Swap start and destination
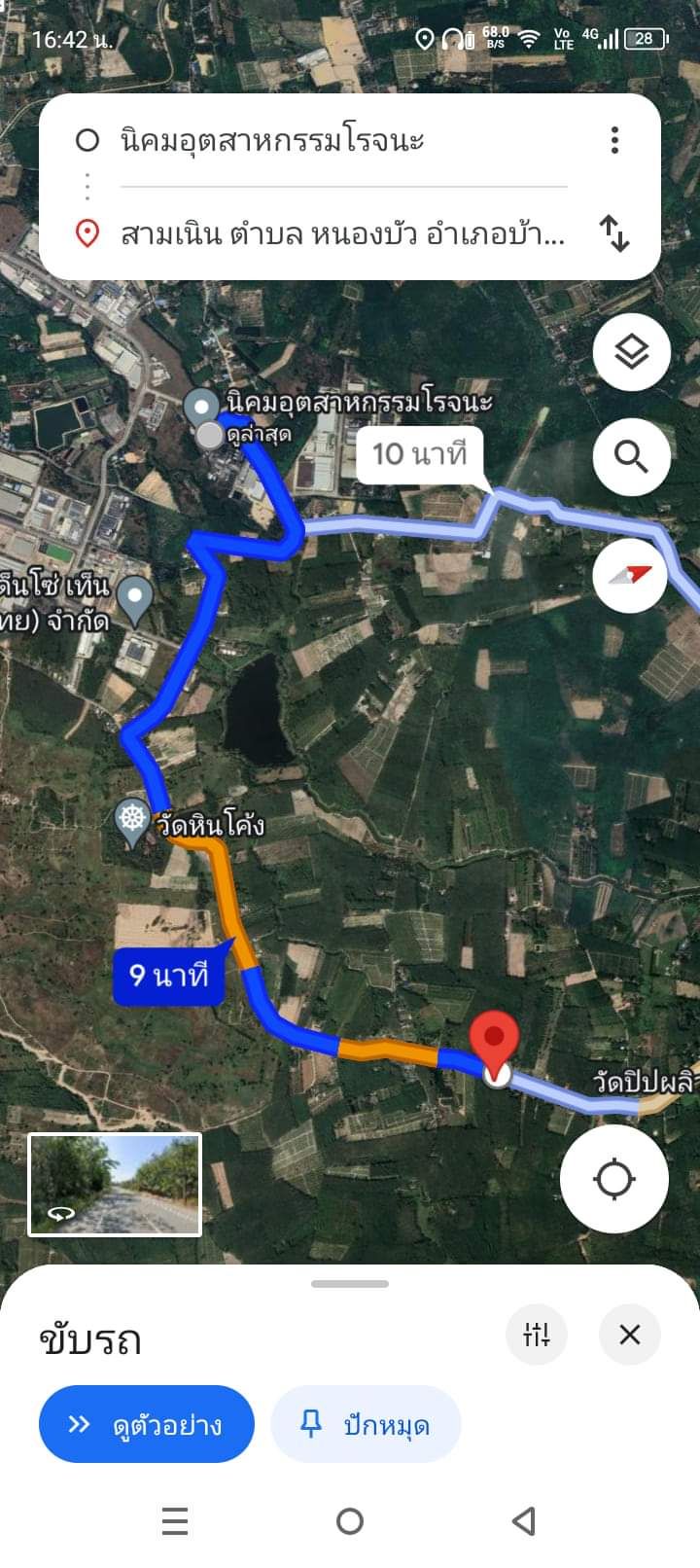The height and width of the screenshot is (1568, 700). (614, 233)
